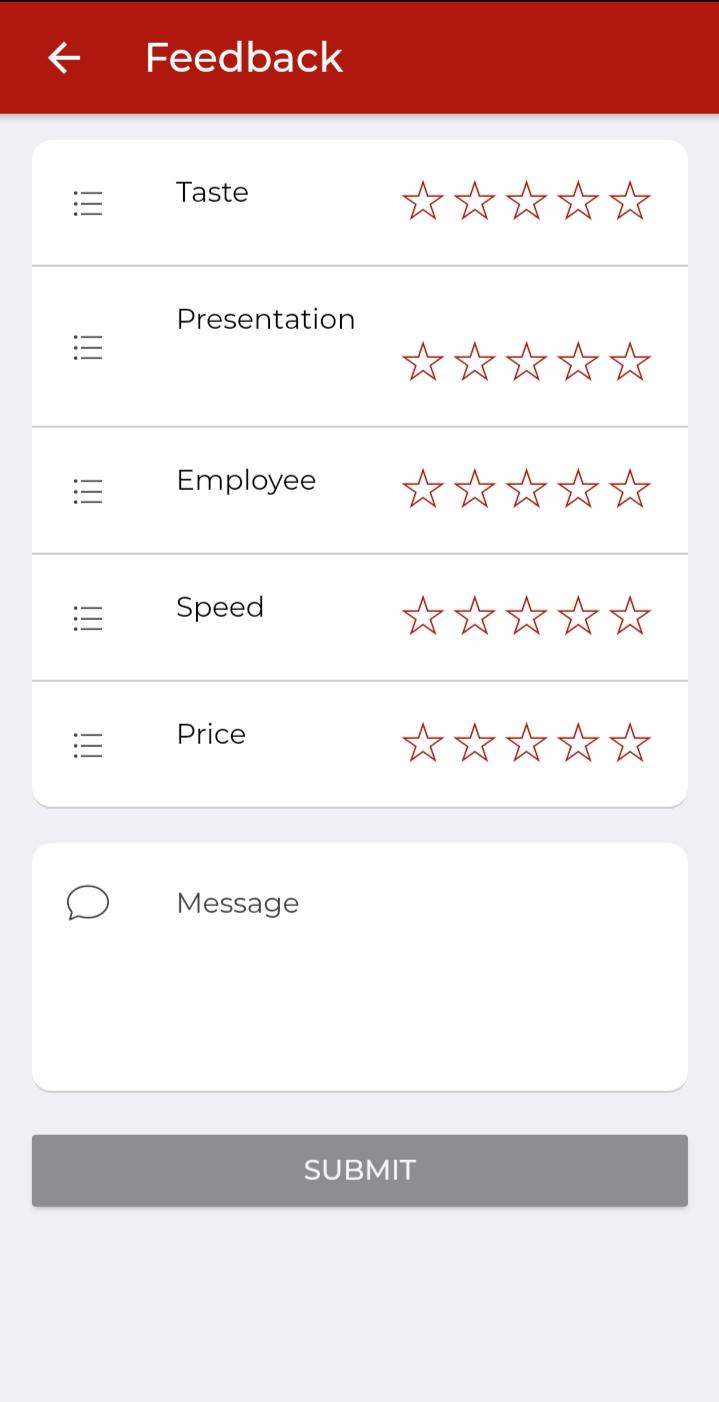Screen dimensions: 719x1402
Task: Go back using the header arrow
Action: (x=64, y=58)
